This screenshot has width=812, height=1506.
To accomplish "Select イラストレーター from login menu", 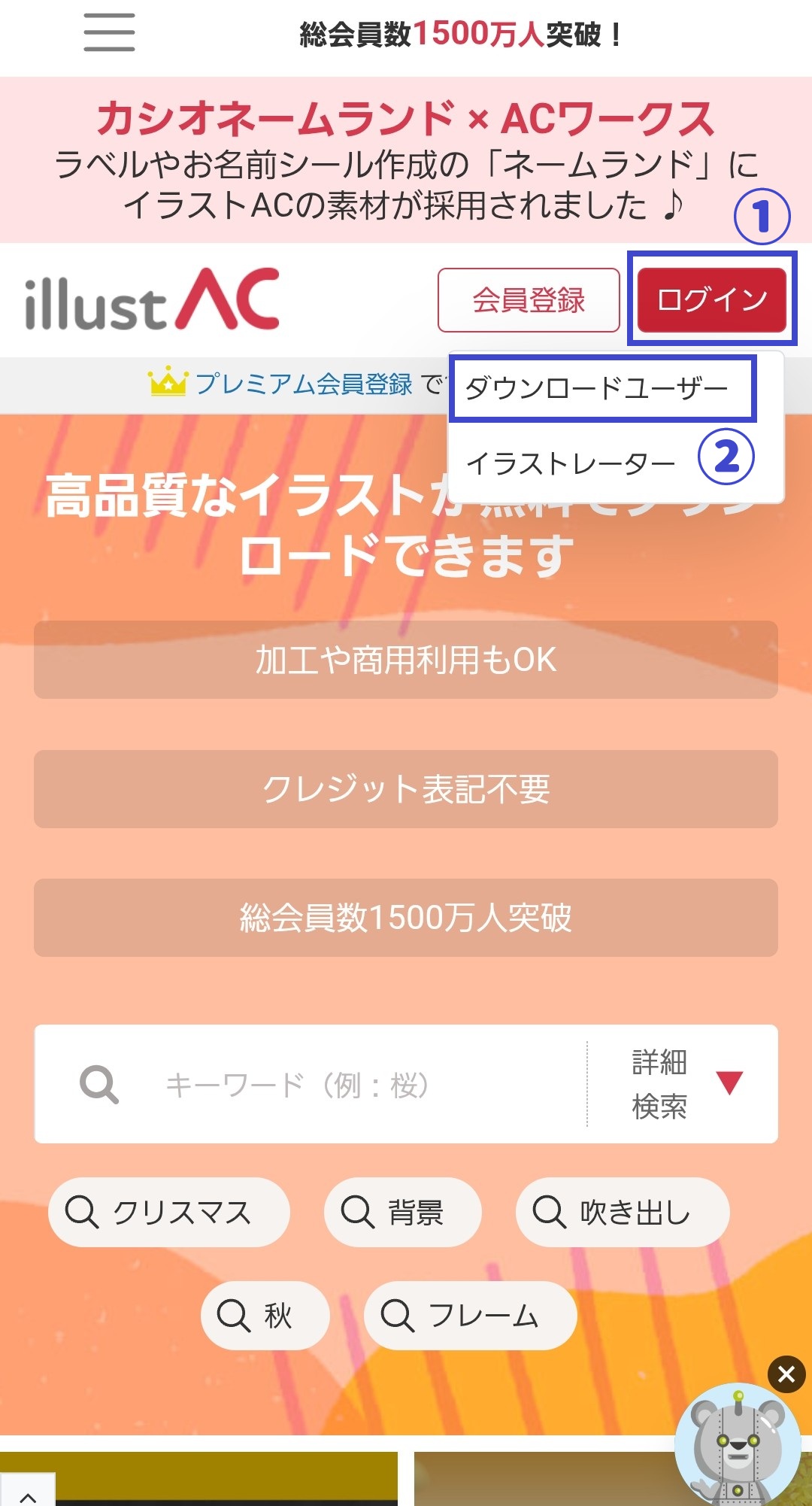I will [x=571, y=463].
